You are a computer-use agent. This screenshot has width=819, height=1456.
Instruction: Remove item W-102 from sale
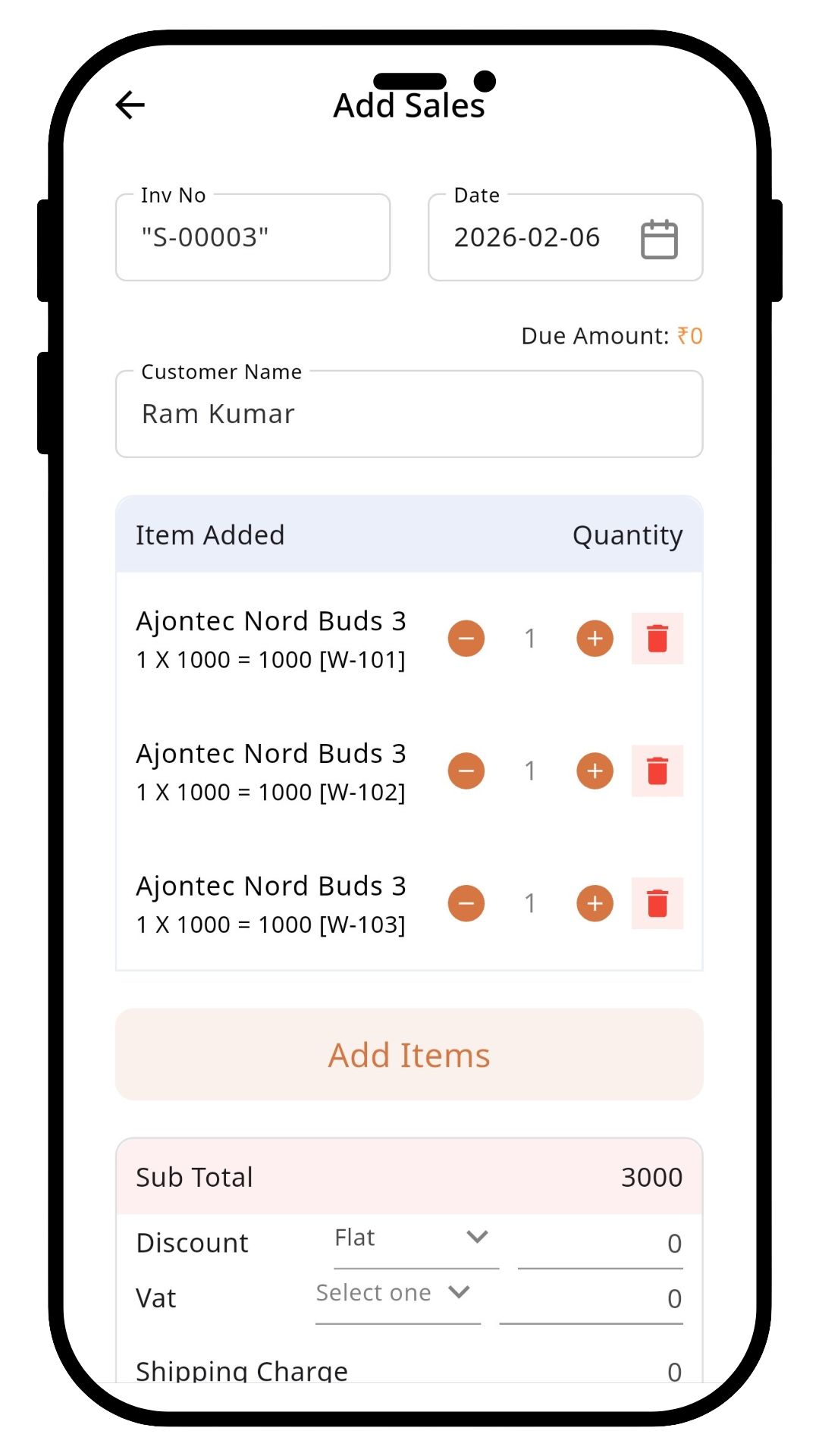click(x=657, y=771)
